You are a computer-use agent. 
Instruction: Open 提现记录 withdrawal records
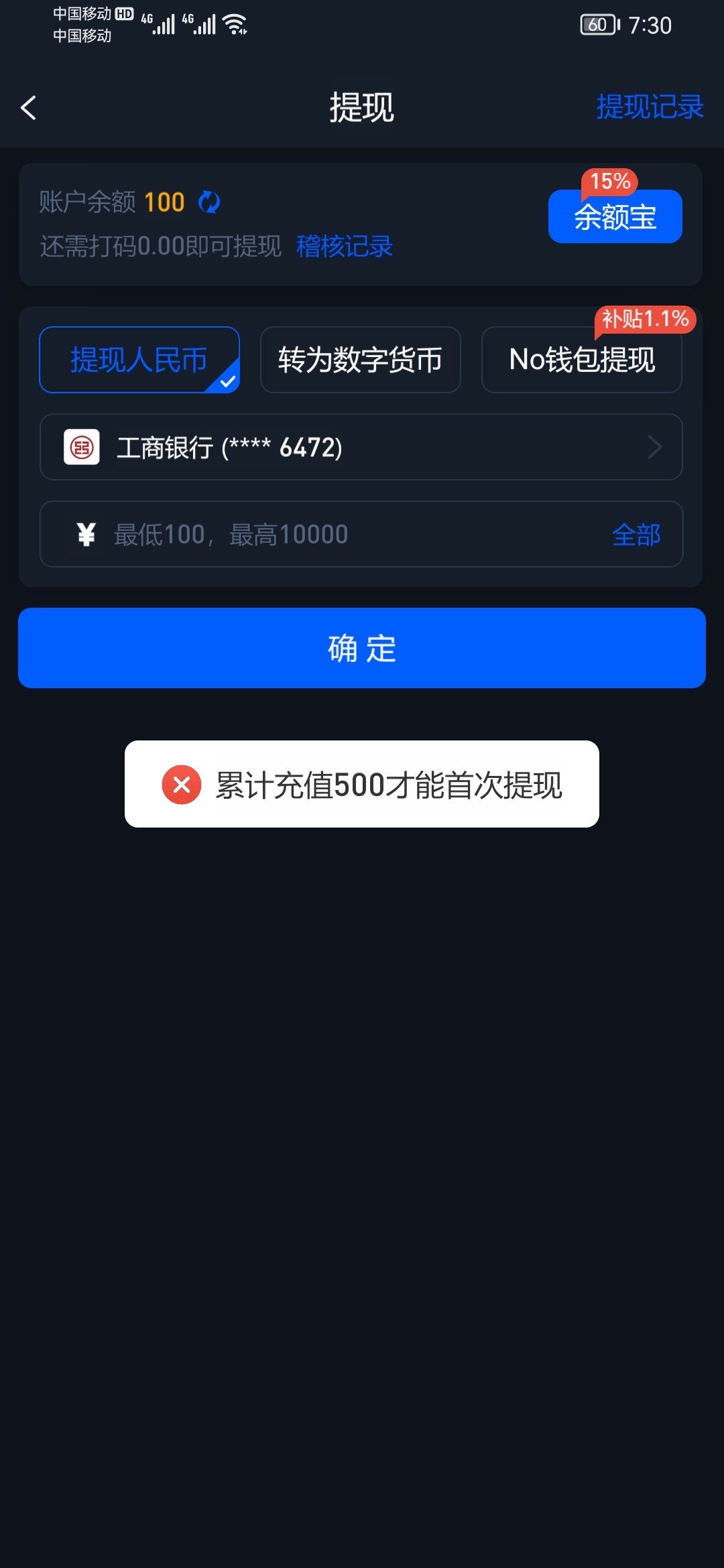point(649,107)
